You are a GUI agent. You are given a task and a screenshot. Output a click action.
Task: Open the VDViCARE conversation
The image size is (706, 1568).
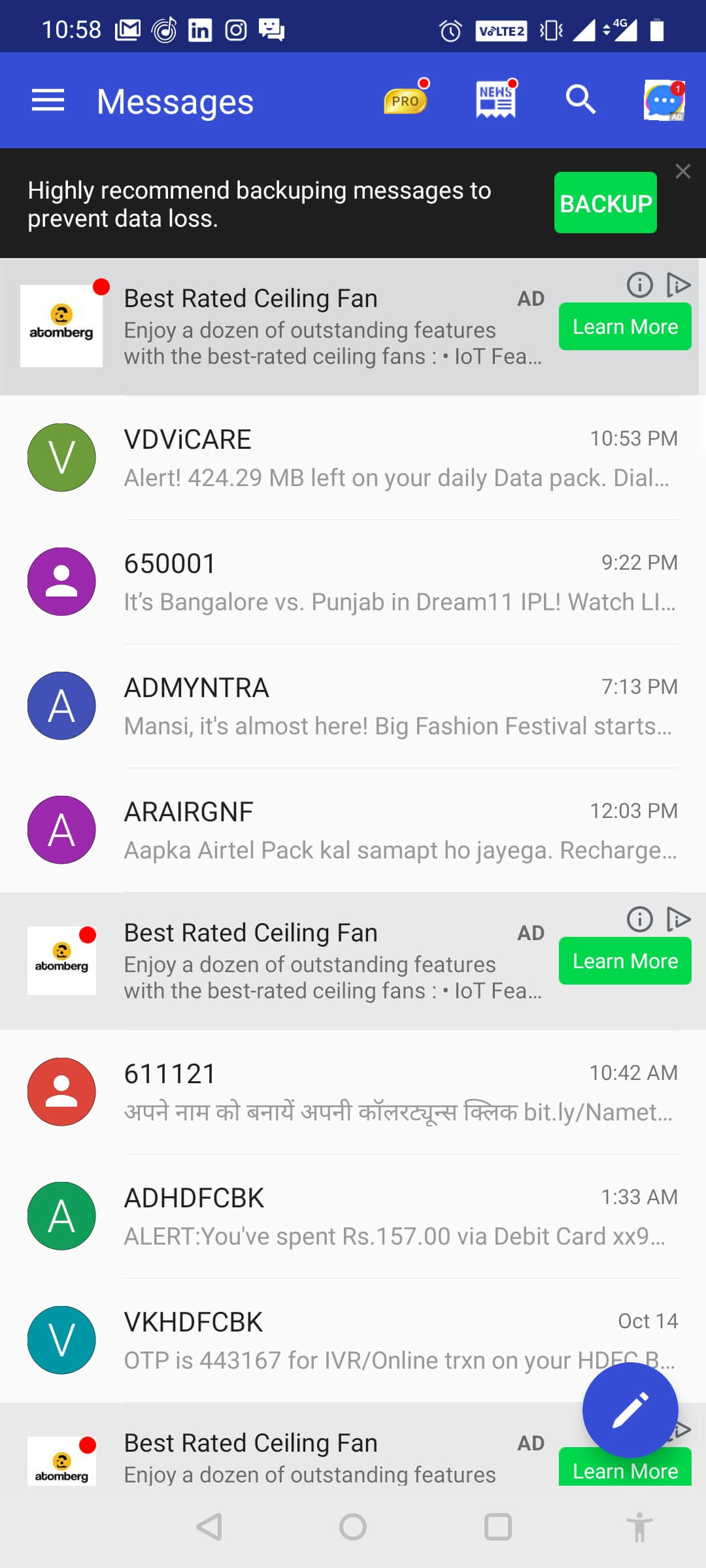coord(353,457)
